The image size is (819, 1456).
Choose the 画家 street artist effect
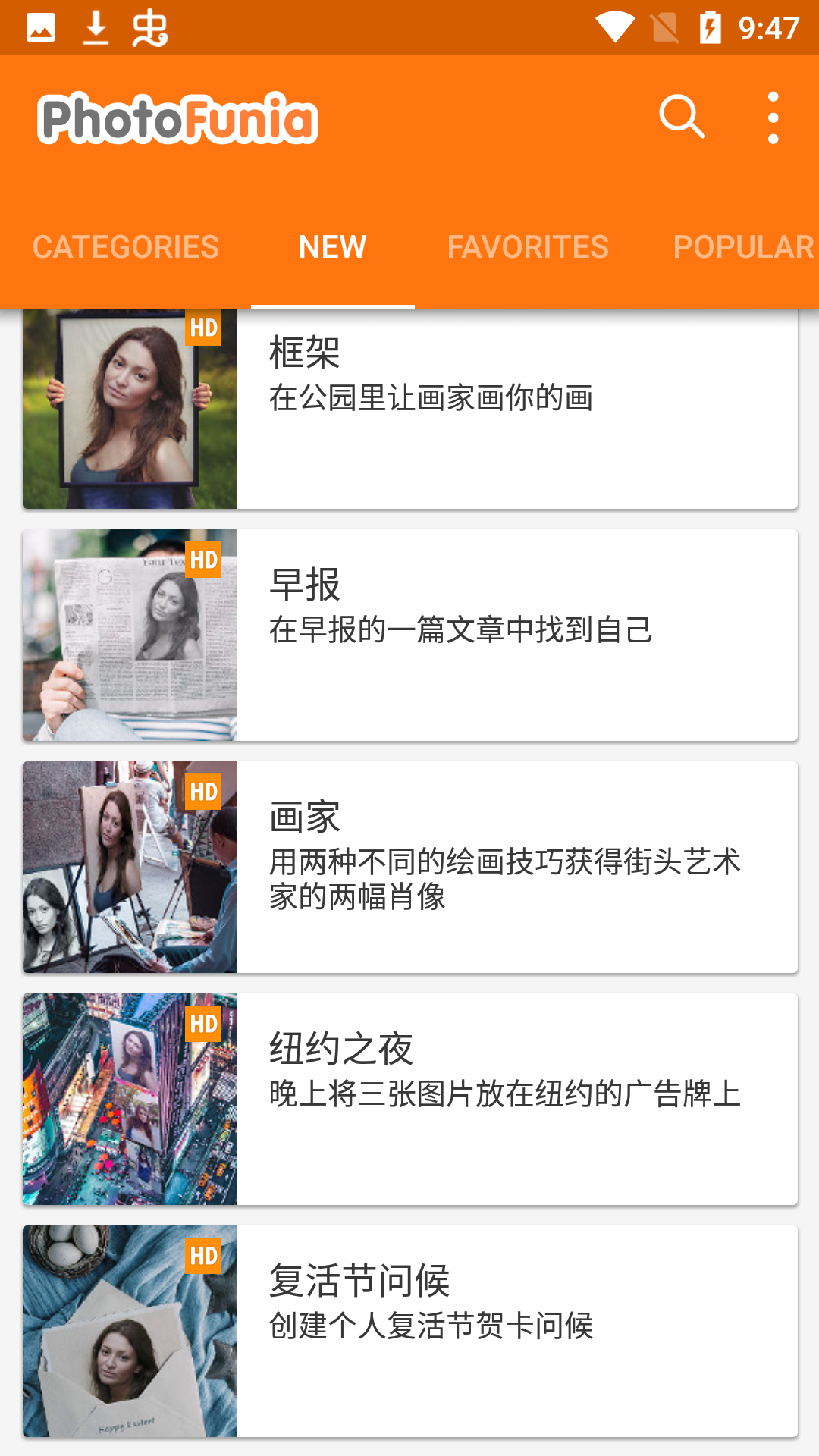coord(409,868)
